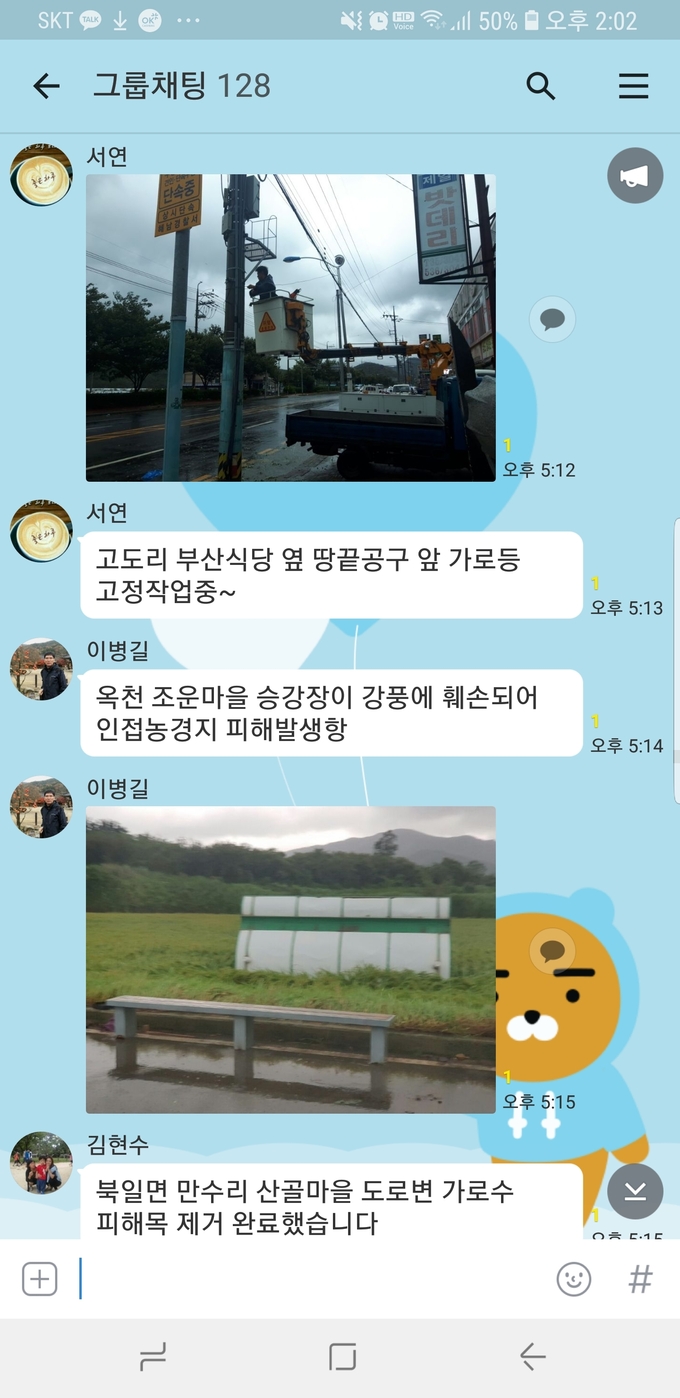View 서연's profile picture next to her photo
The image size is (680, 1398).
tap(41, 175)
